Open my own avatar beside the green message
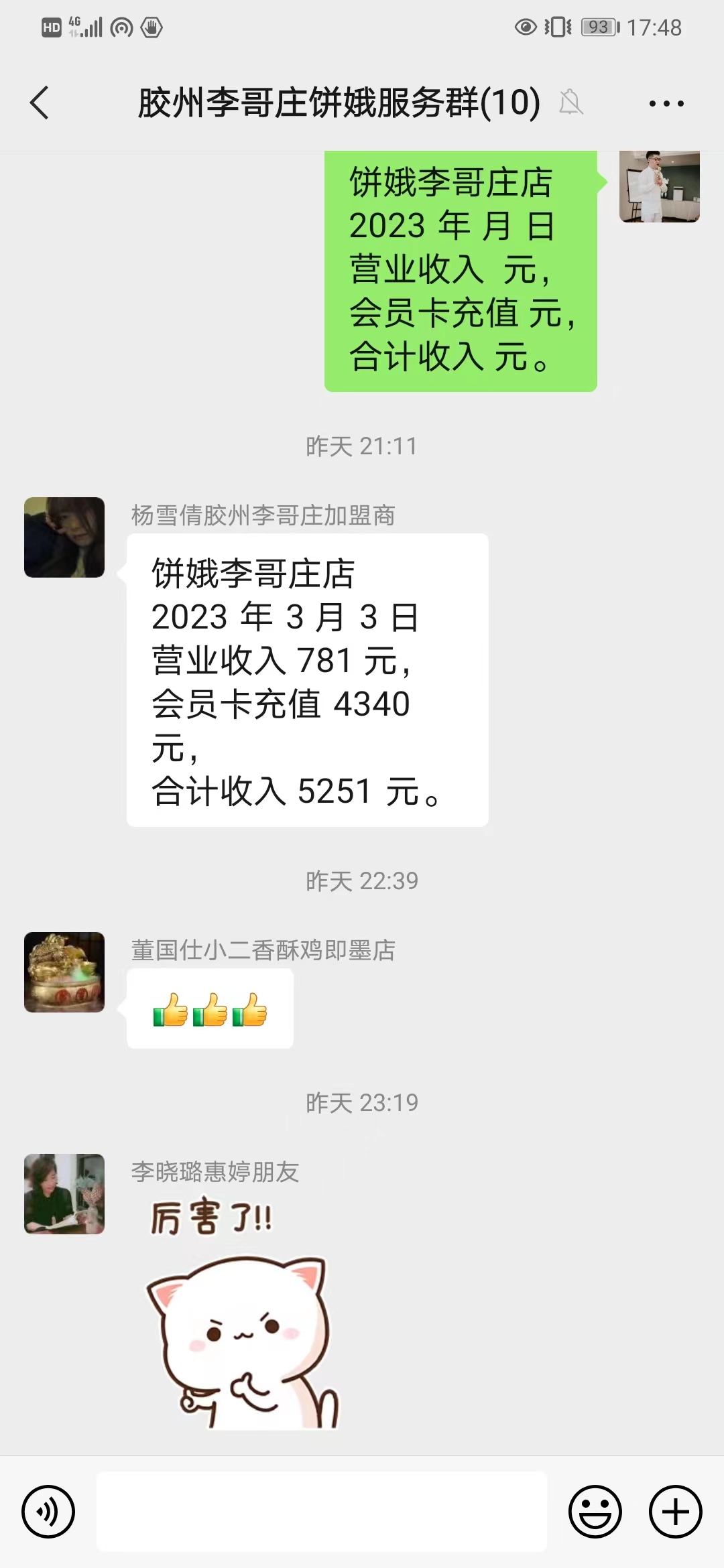The height and width of the screenshot is (1568, 724). tap(659, 186)
